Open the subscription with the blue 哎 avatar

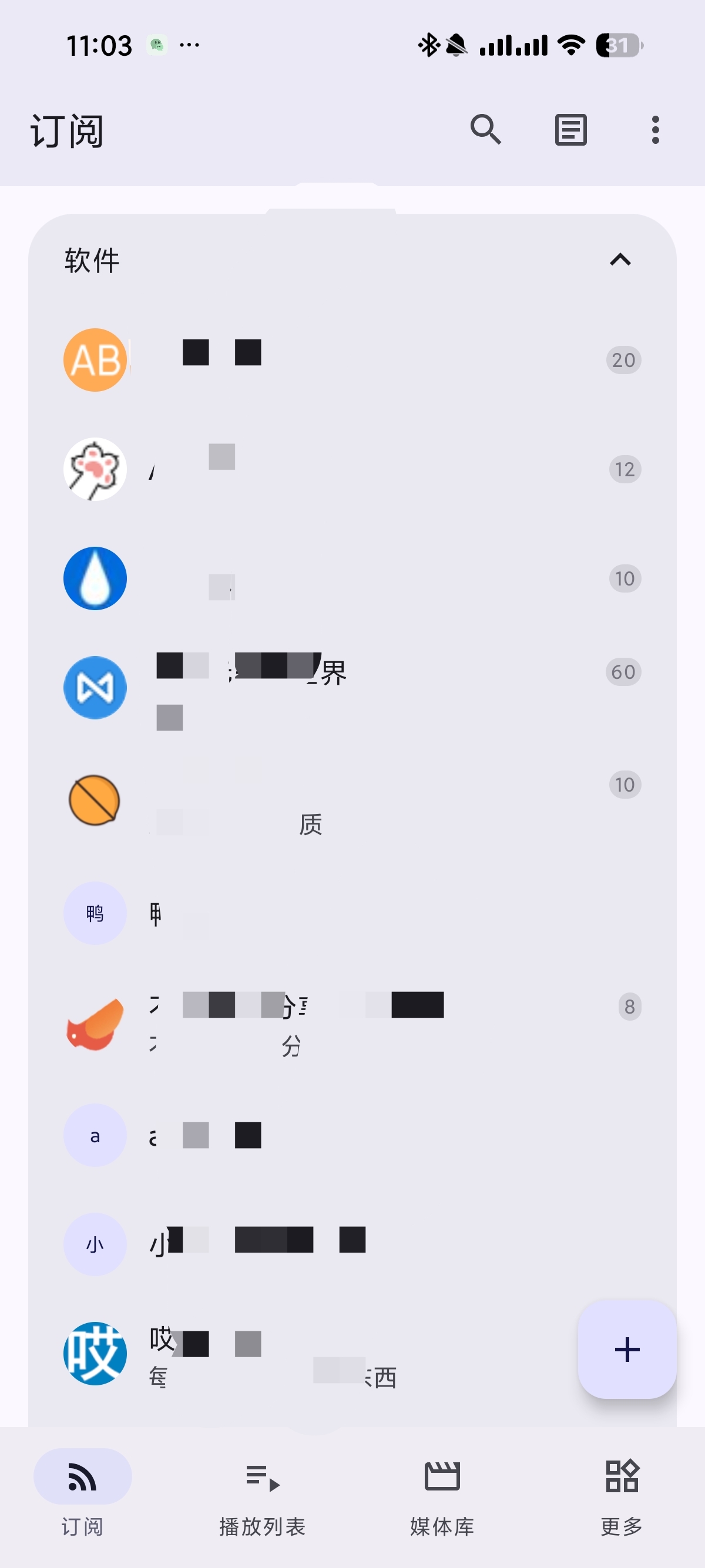click(304, 1354)
